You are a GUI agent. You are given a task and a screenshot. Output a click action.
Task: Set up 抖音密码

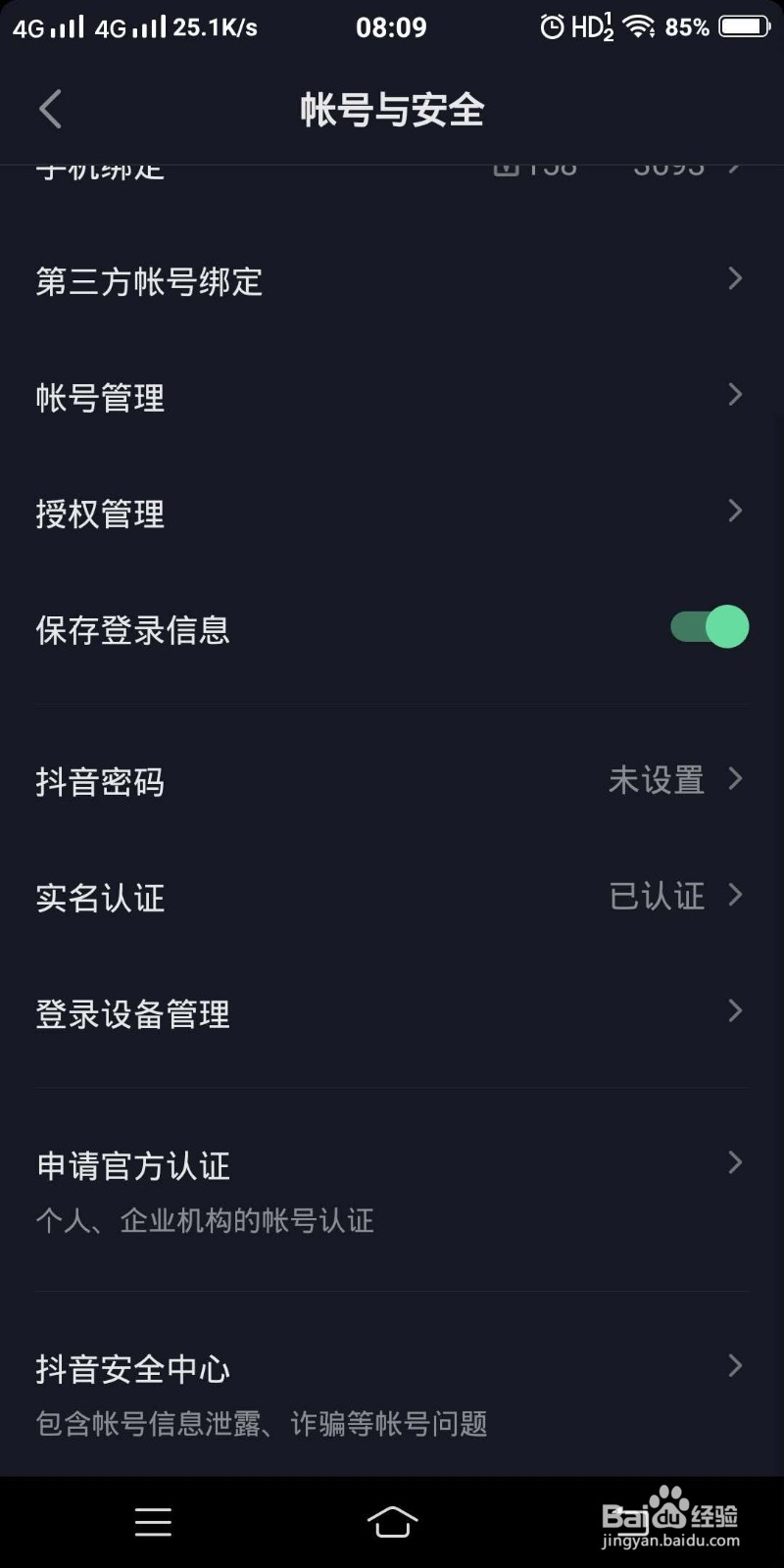point(392,781)
